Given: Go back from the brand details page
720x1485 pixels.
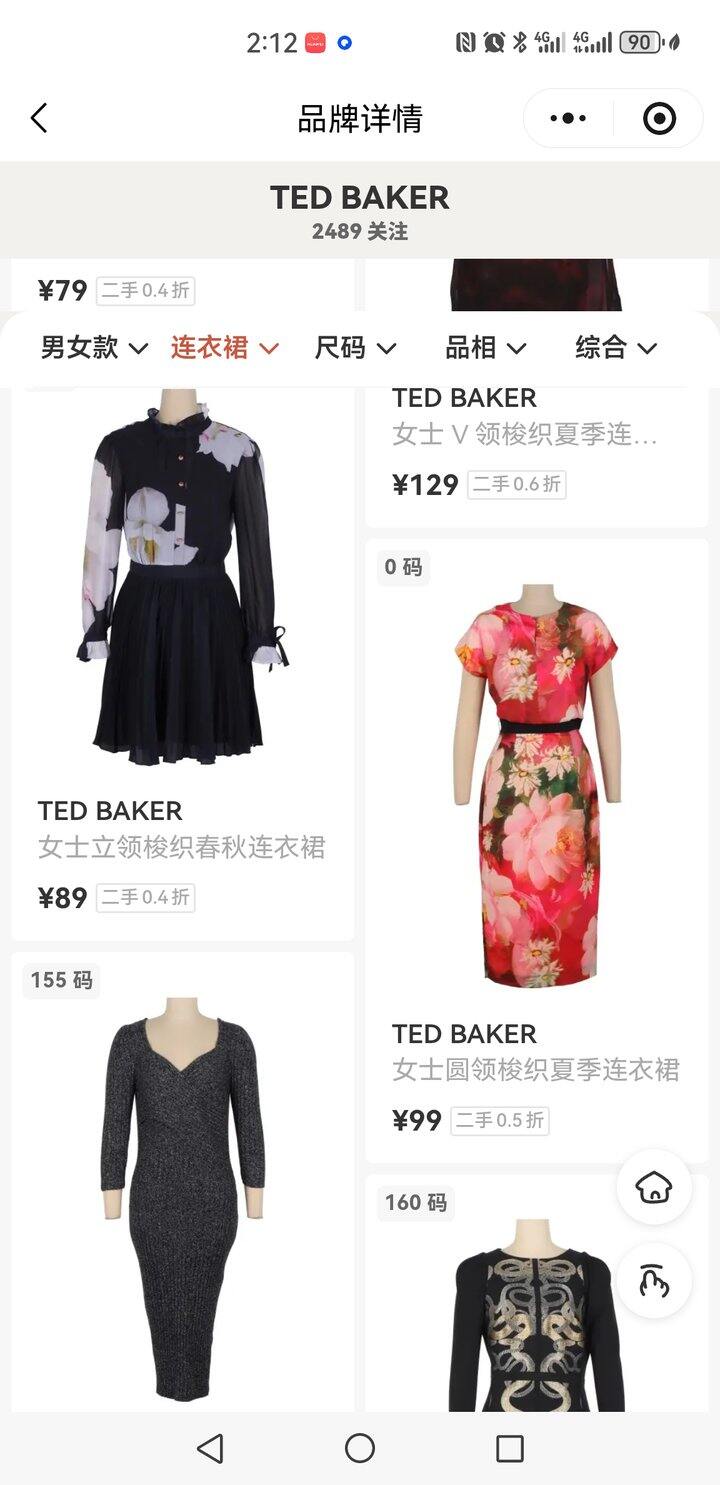Looking at the screenshot, I should click(39, 118).
